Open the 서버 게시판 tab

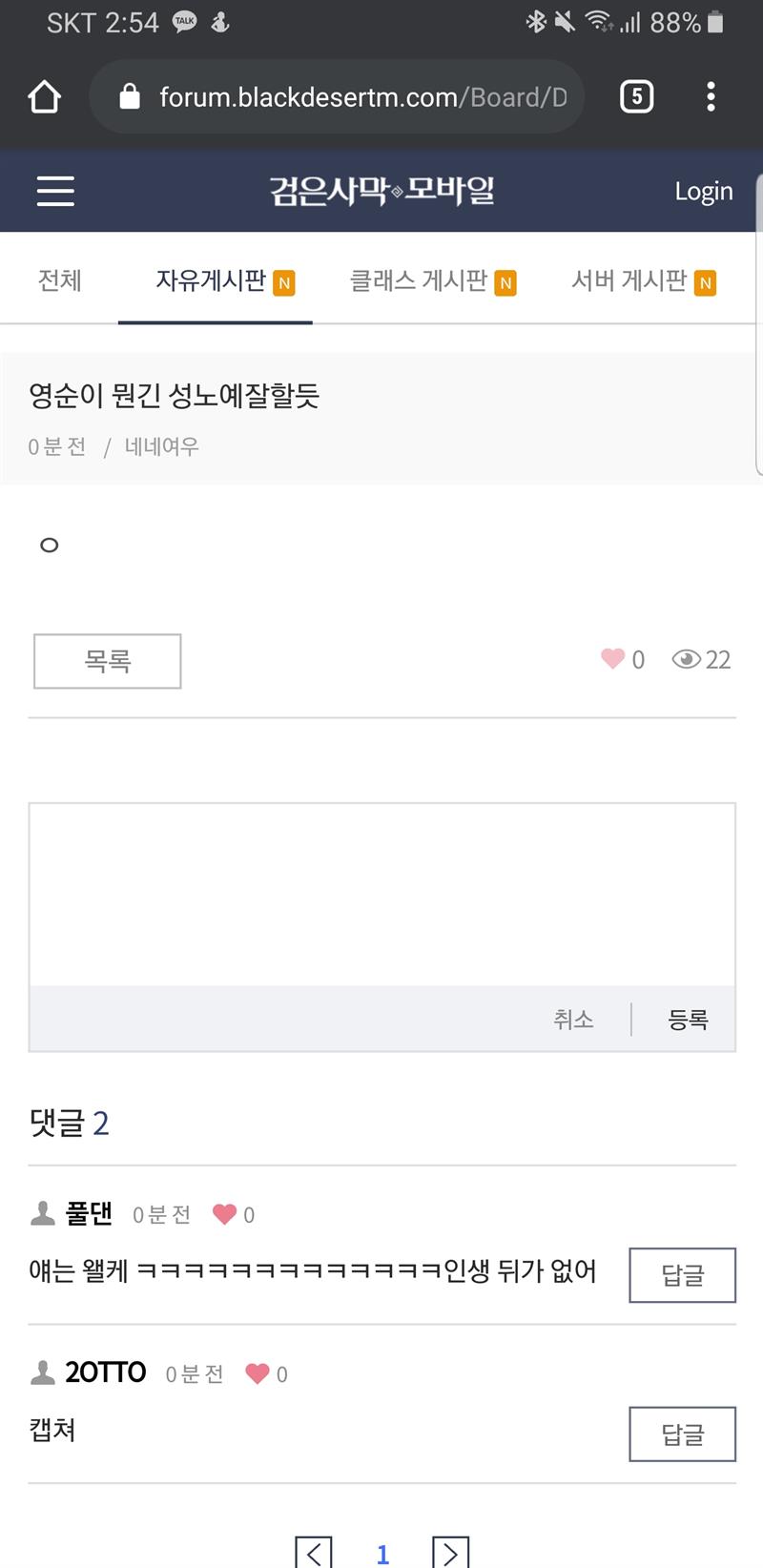pyautogui.click(x=644, y=280)
